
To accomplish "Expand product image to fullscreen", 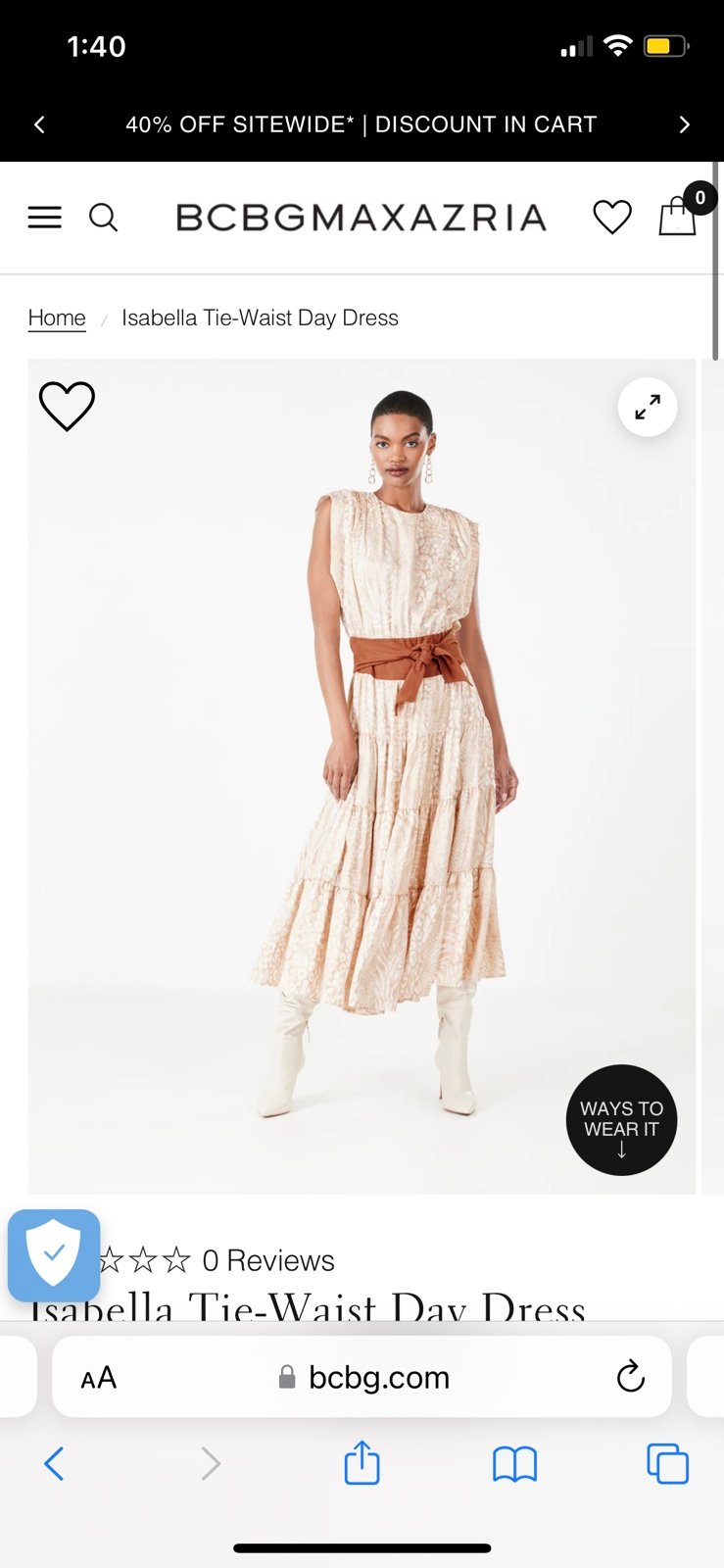I will [648, 407].
